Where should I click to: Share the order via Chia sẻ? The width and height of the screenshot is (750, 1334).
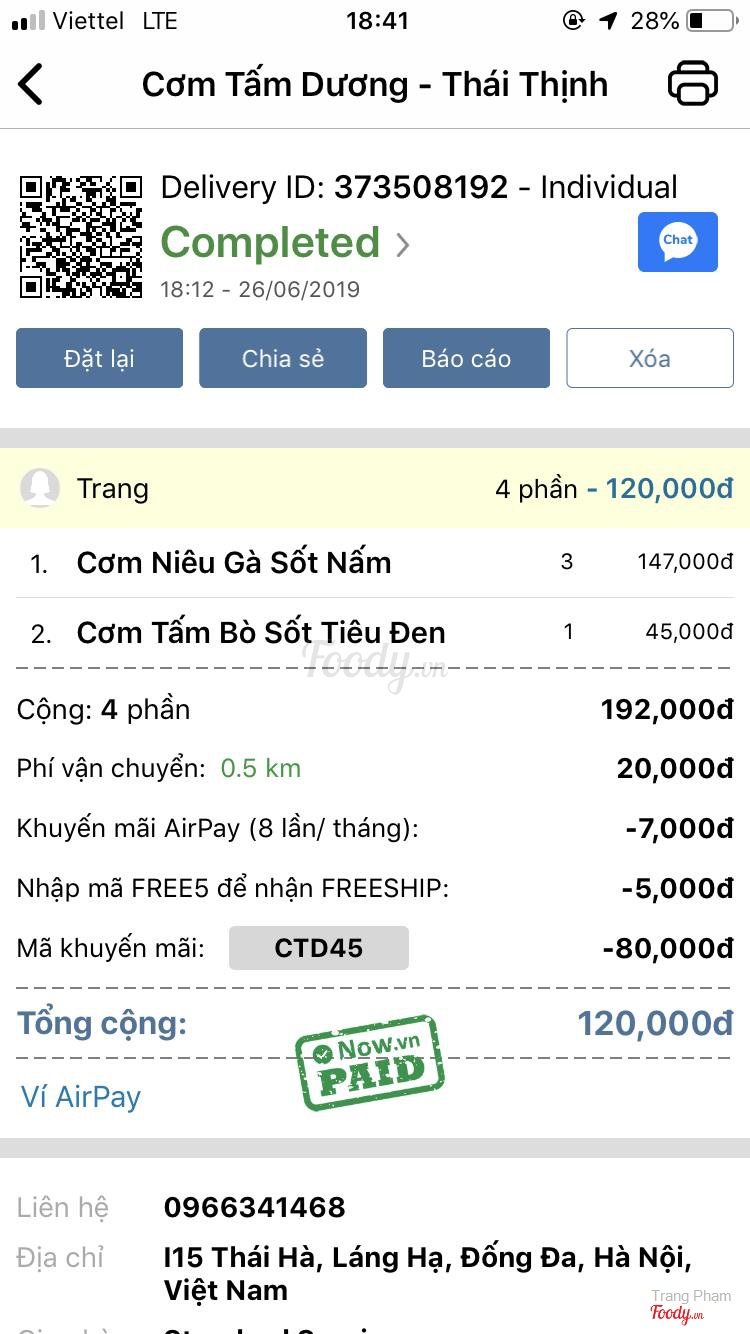coord(283,358)
